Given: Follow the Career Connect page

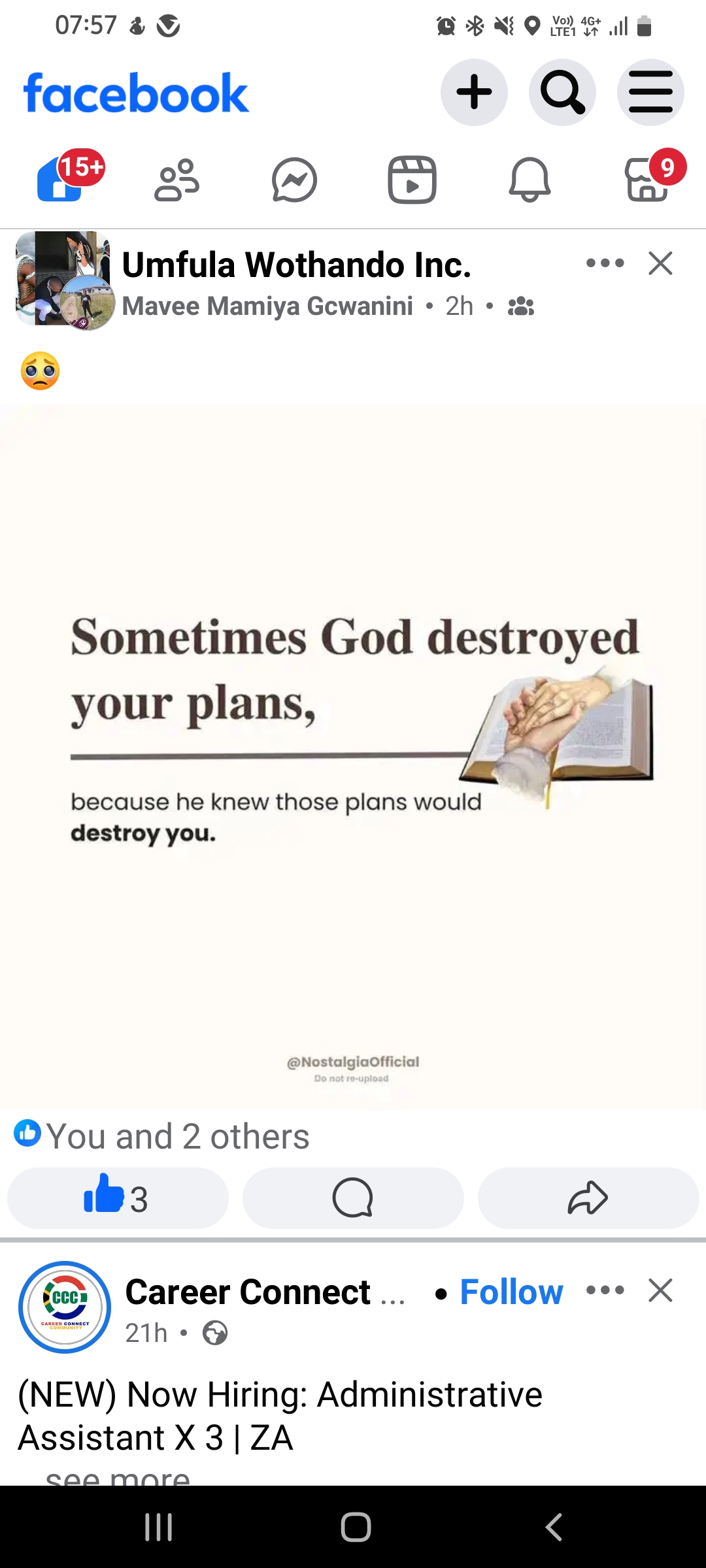Looking at the screenshot, I should click(x=511, y=1292).
